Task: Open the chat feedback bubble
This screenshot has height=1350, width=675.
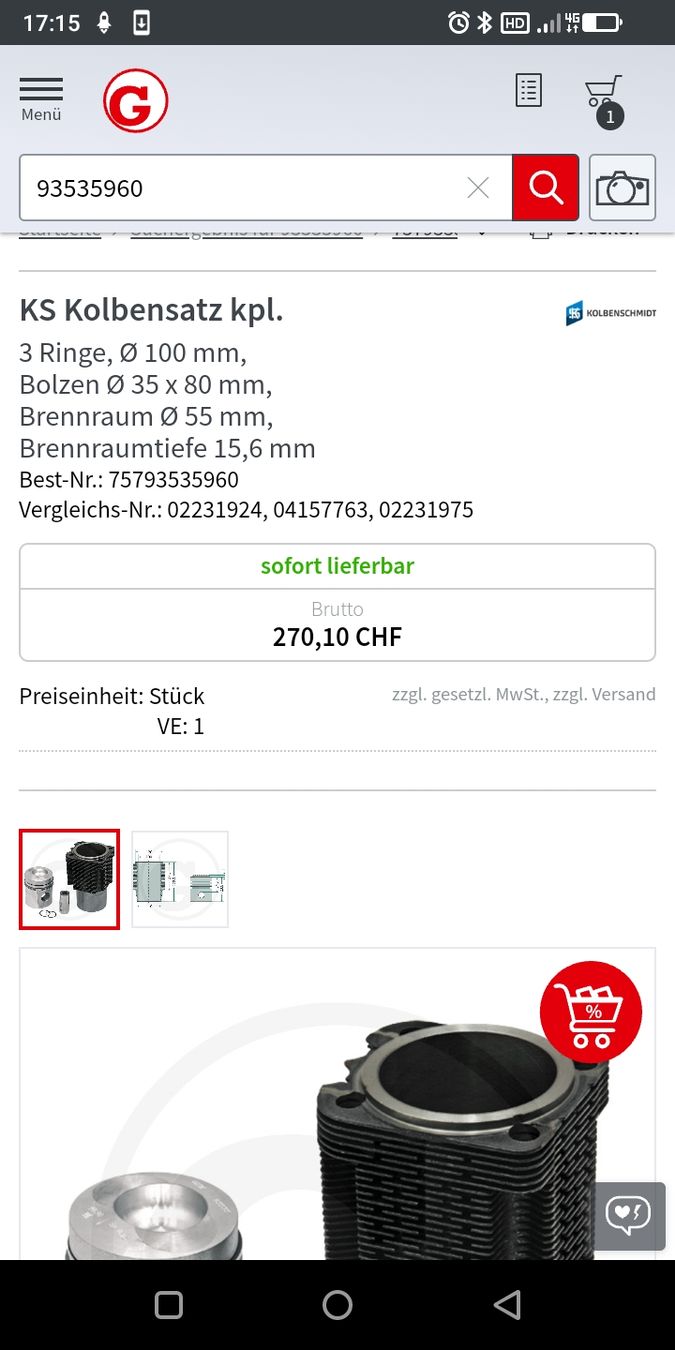Action: (629, 1215)
